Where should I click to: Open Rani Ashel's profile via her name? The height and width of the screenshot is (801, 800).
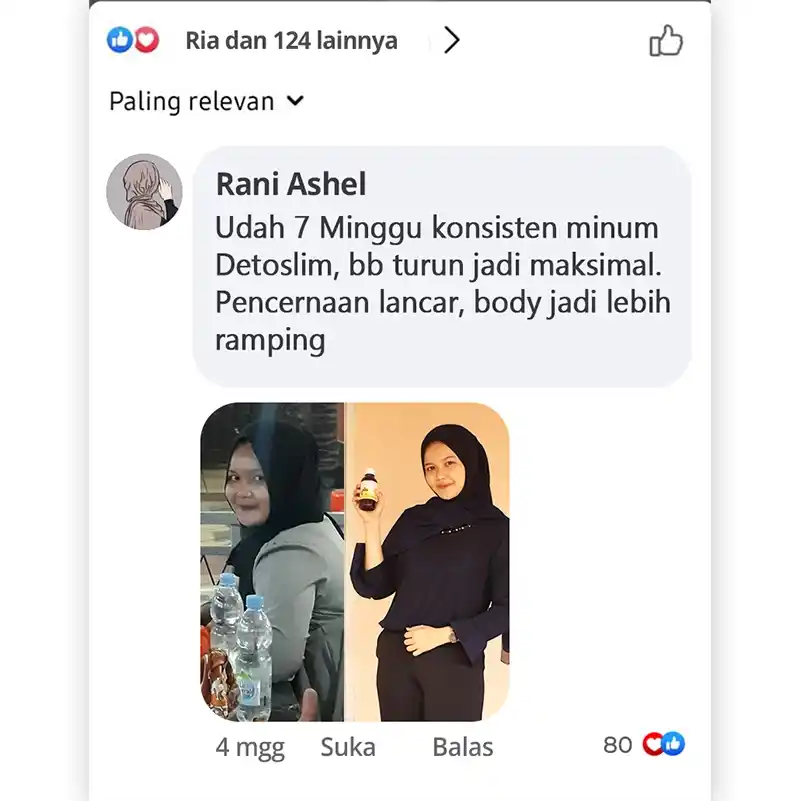[292, 185]
